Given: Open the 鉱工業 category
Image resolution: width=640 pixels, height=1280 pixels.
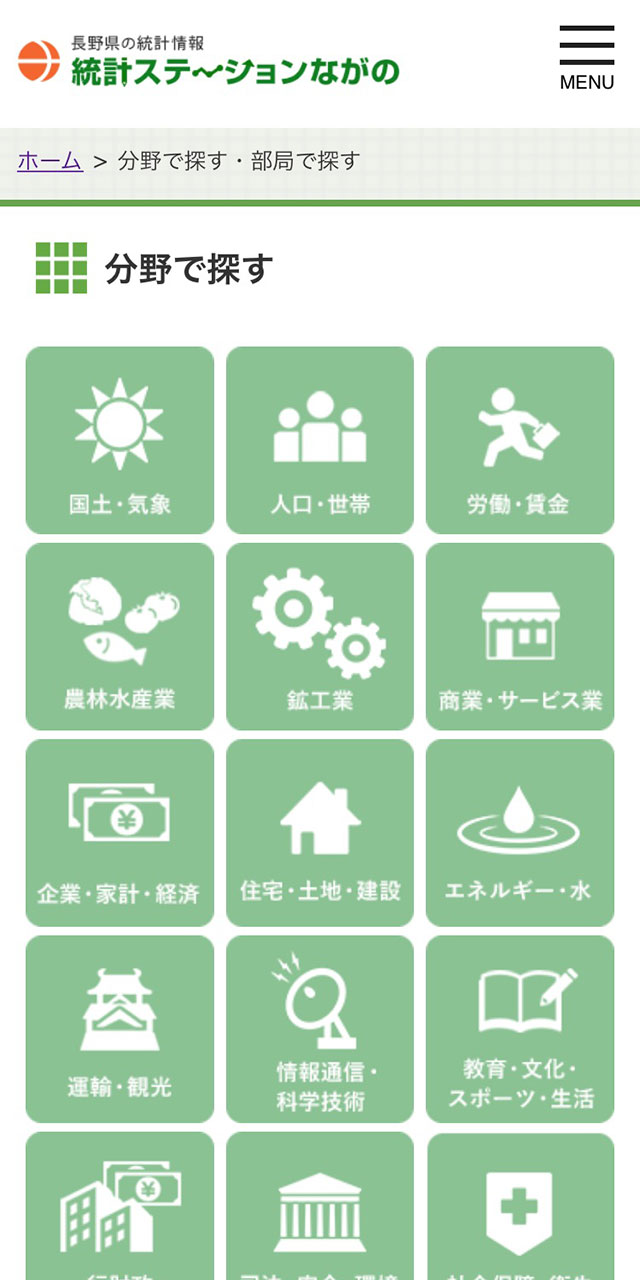Looking at the screenshot, I should (320, 636).
